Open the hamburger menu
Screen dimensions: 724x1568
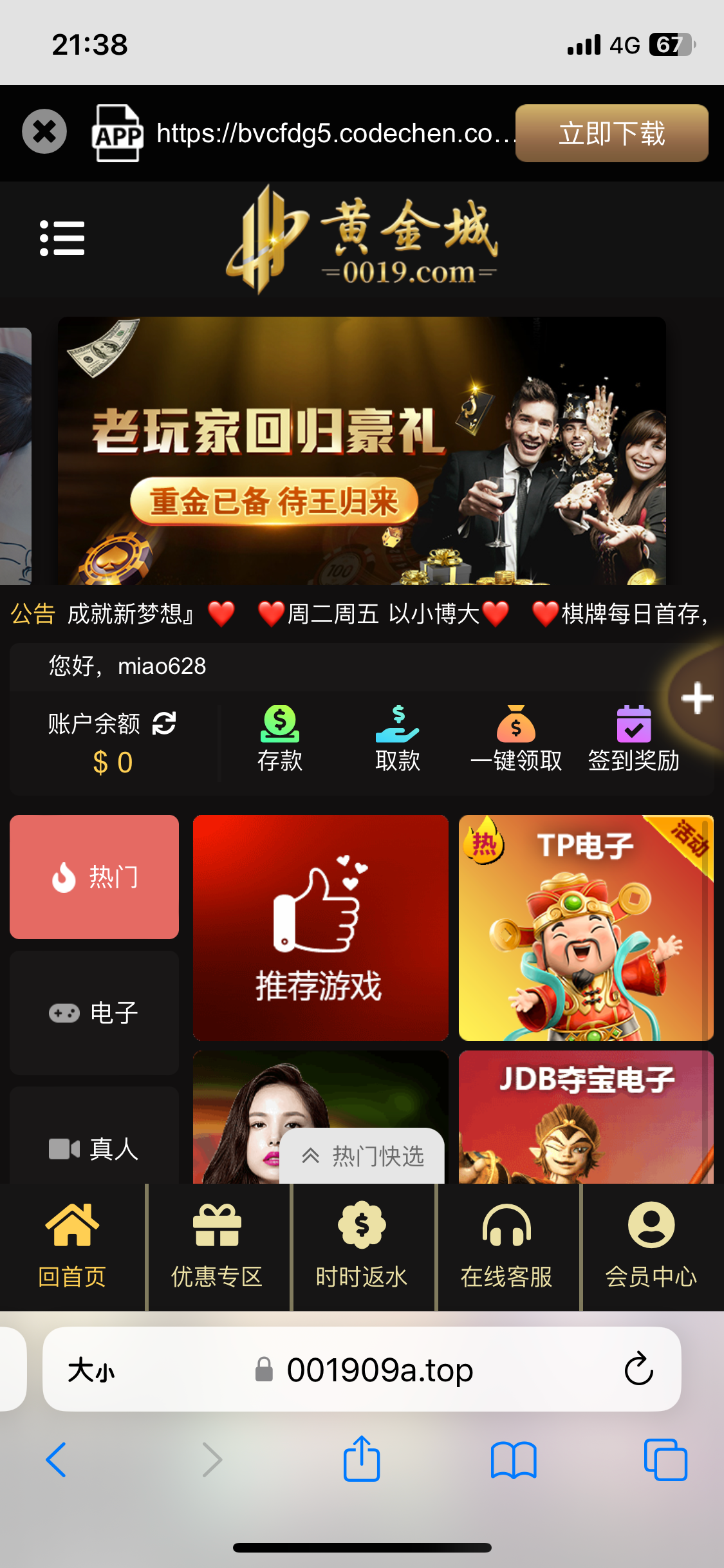[x=62, y=238]
